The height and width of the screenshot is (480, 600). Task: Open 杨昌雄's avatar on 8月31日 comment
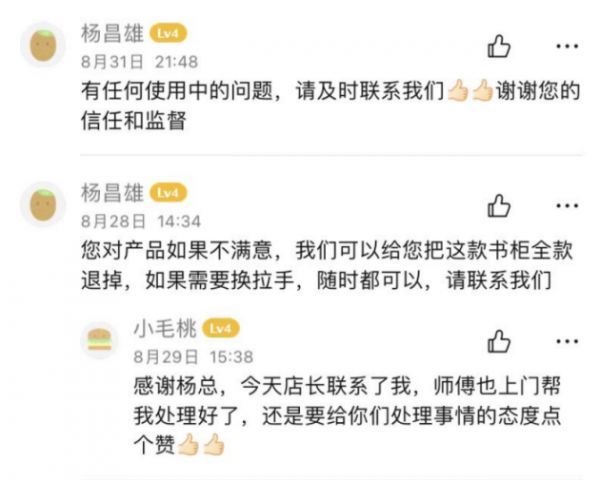click(42, 45)
